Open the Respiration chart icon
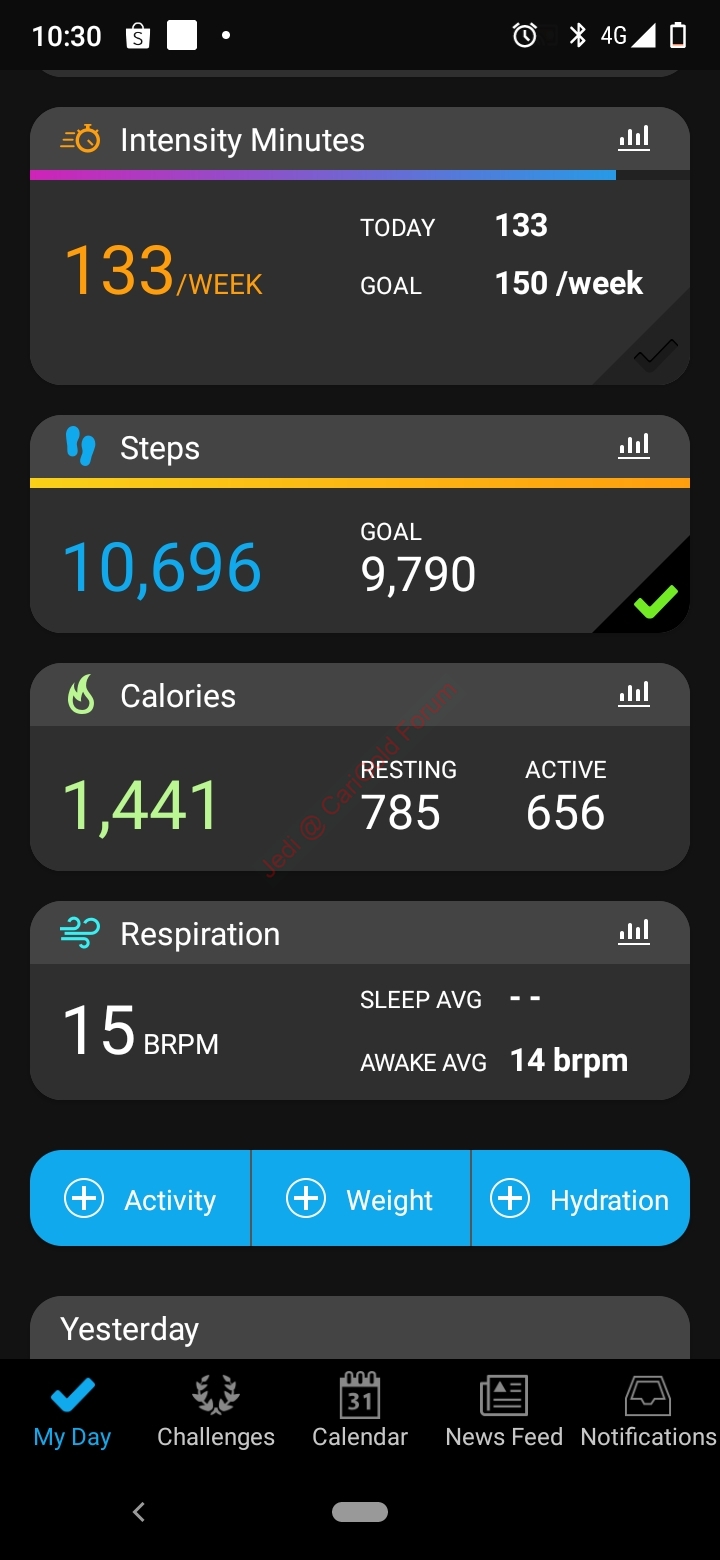The image size is (720, 1560). click(634, 932)
